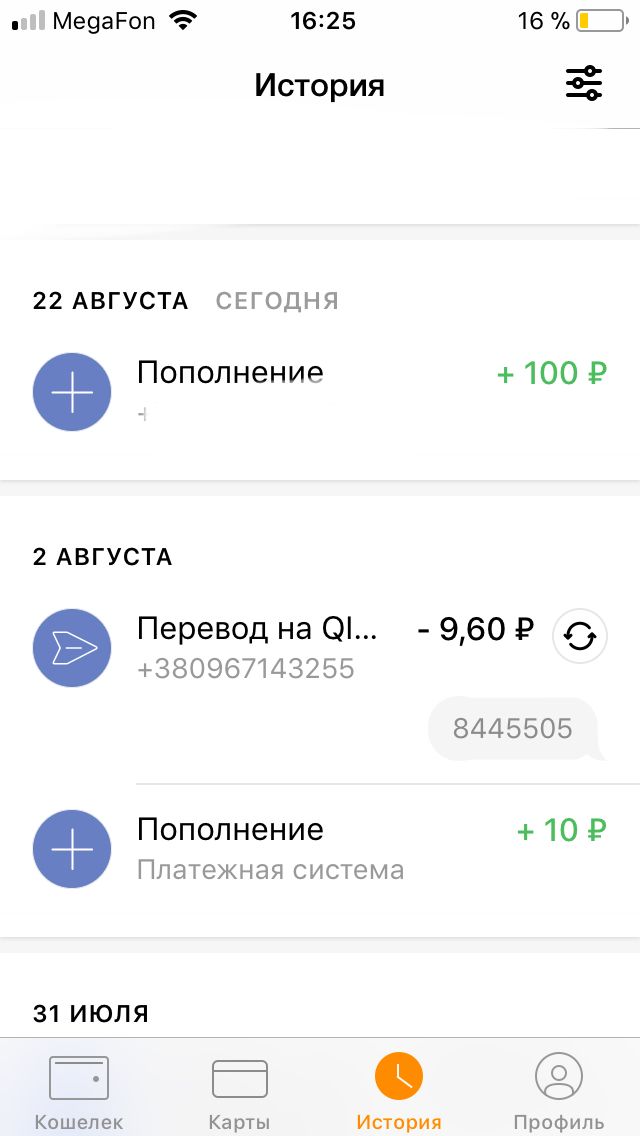
Task: Open the +100 ₽ Пополнение transaction
Action: point(320,391)
